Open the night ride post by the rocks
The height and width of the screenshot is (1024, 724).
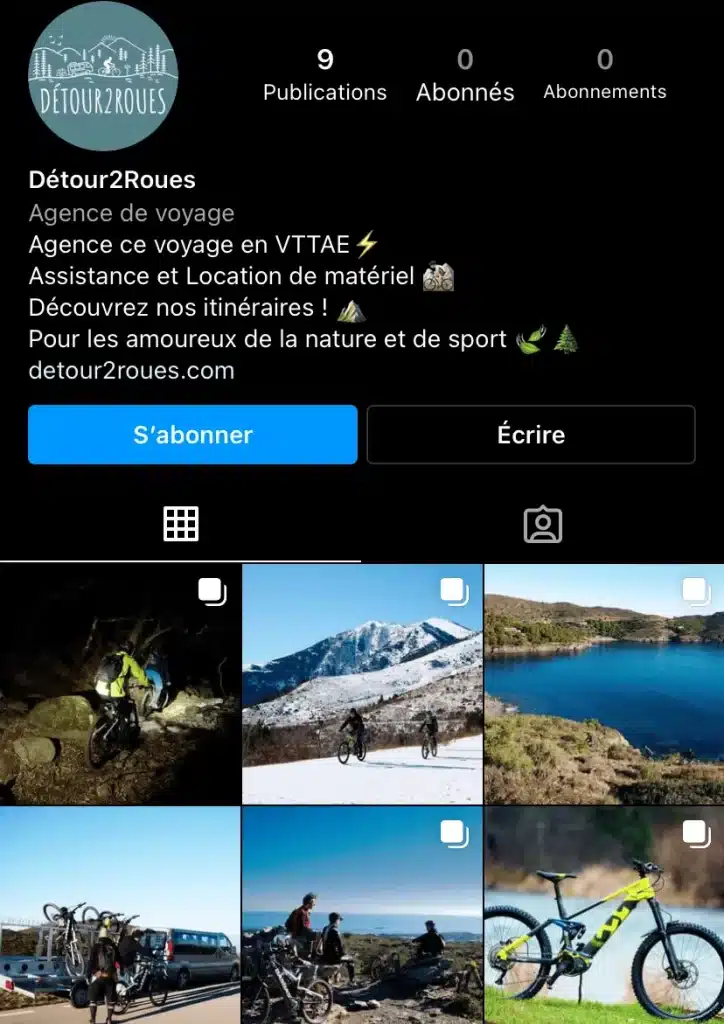click(120, 685)
